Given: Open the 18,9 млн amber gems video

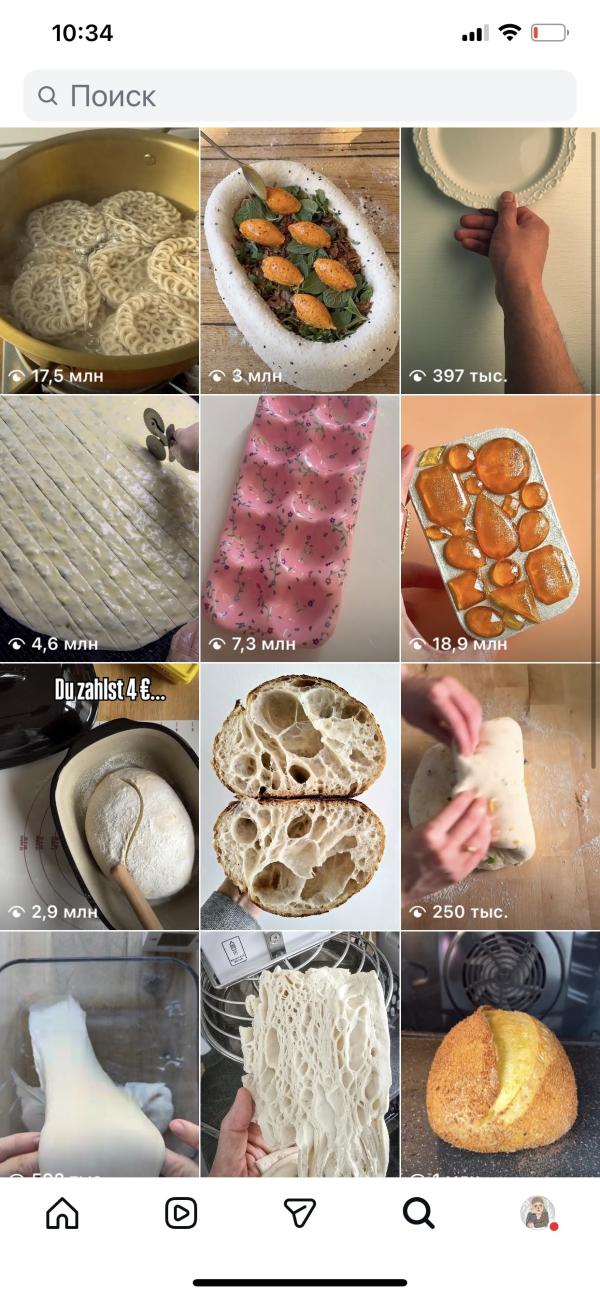Looking at the screenshot, I should [x=500, y=528].
